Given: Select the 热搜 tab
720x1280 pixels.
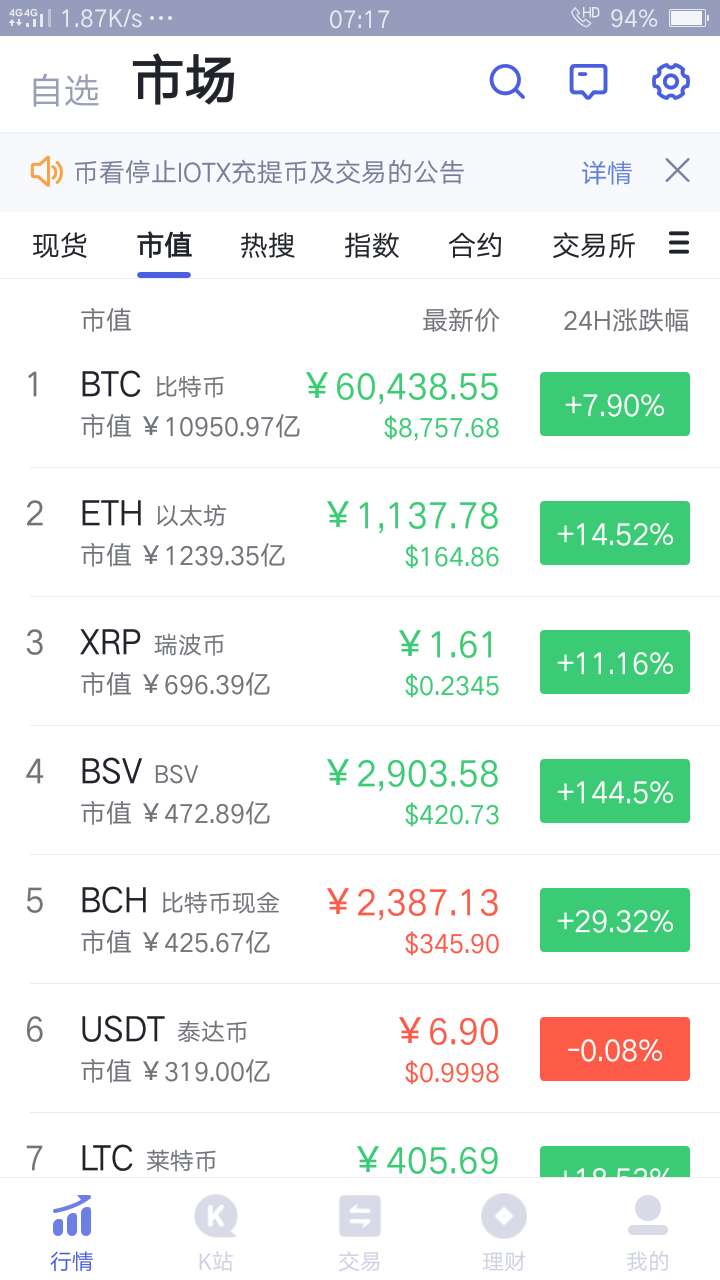Looking at the screenshot, I should [268, 245].
